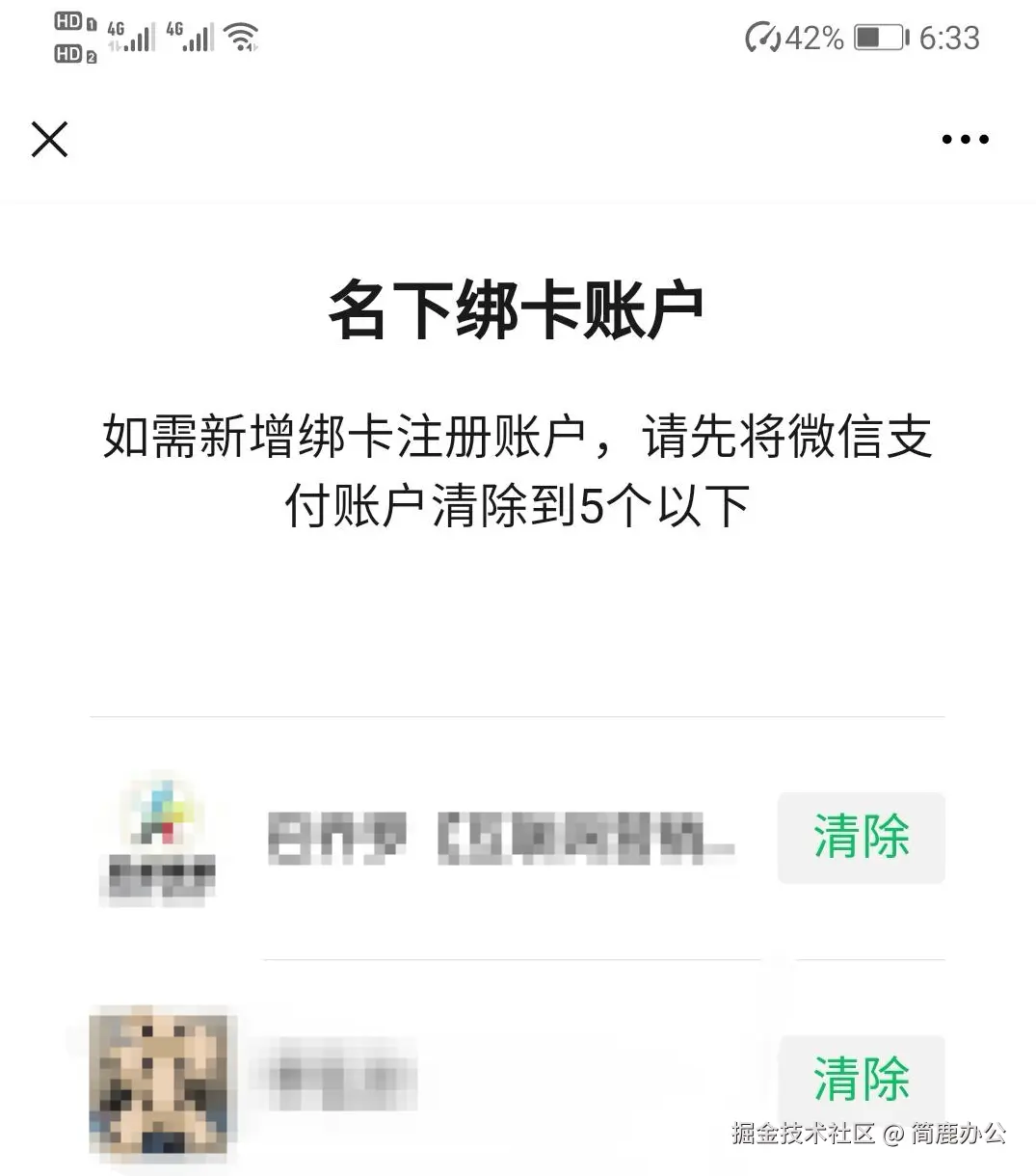Image resolution: width=1036 pixels, height=1176 pixels.
Task: Close the 名下绑卡账户 page
Action: coord(50,138)
